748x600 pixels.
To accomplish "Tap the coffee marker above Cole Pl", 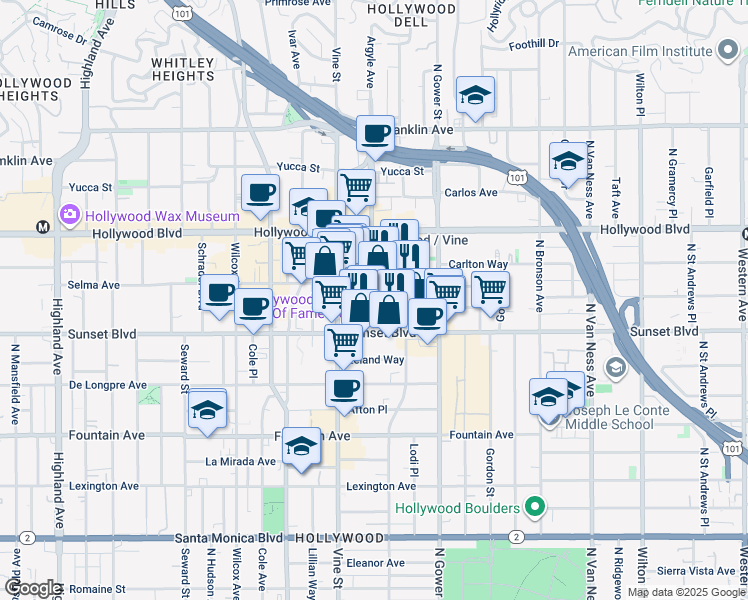I will coord(253,310).
